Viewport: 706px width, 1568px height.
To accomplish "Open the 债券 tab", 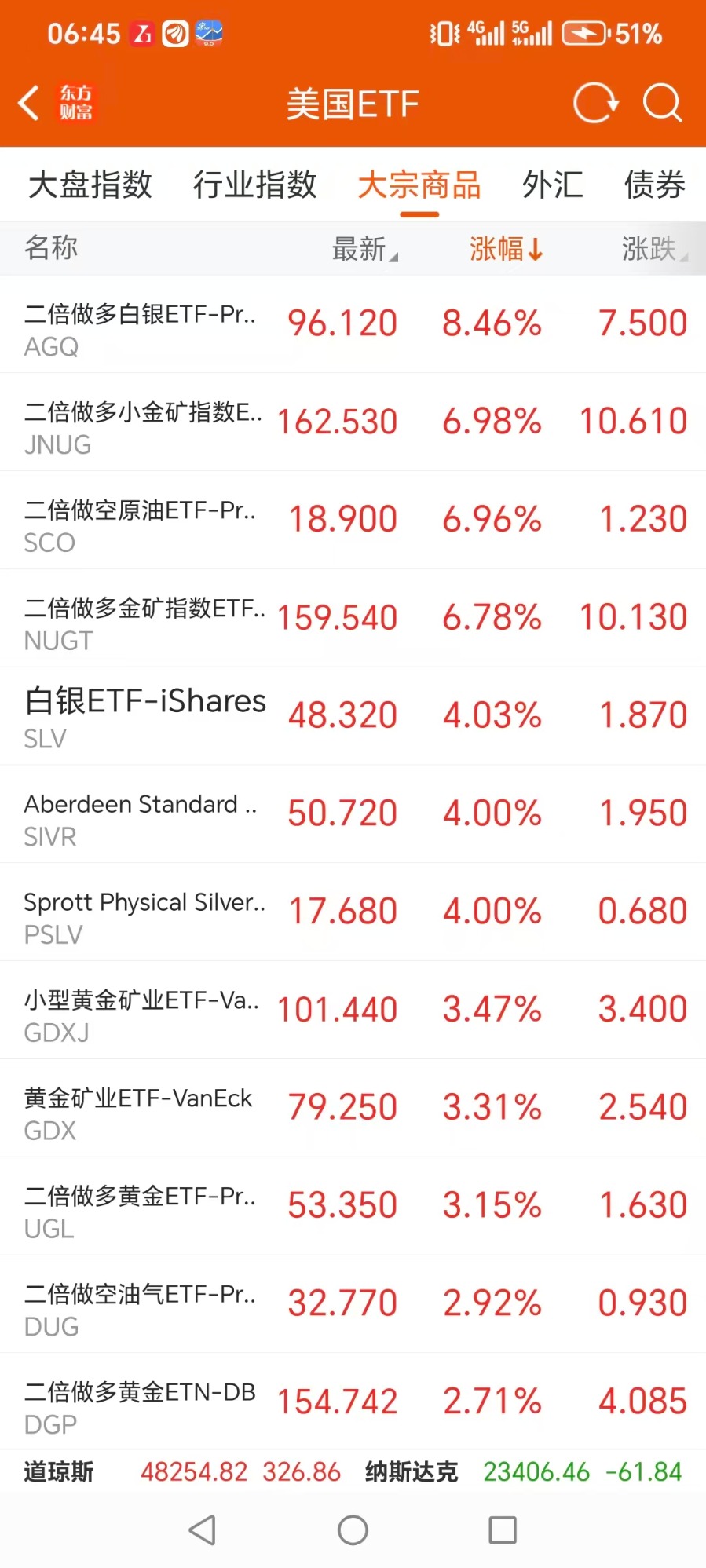I will (654, 185).
